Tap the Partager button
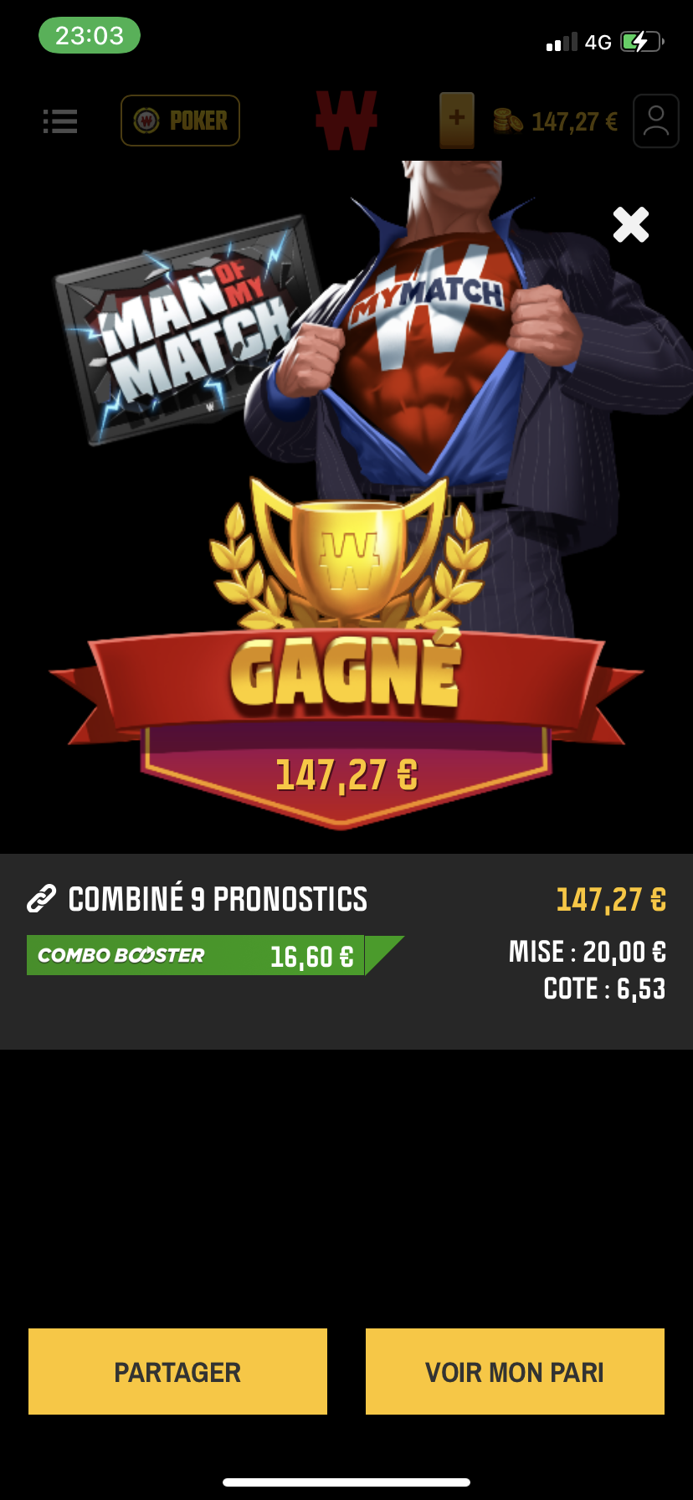 178,1371
